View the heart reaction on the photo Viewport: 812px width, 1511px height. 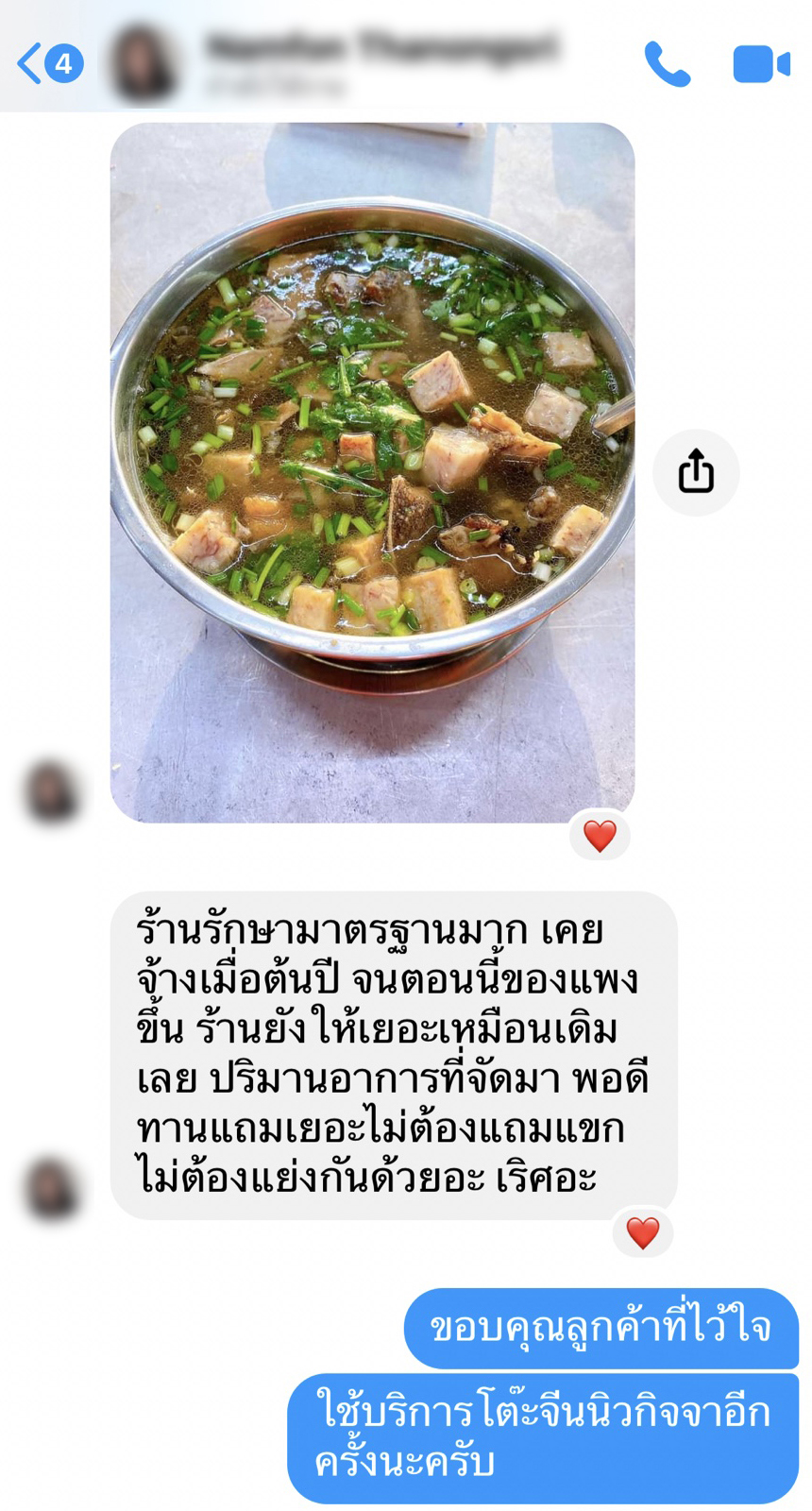tap(600, 836)
